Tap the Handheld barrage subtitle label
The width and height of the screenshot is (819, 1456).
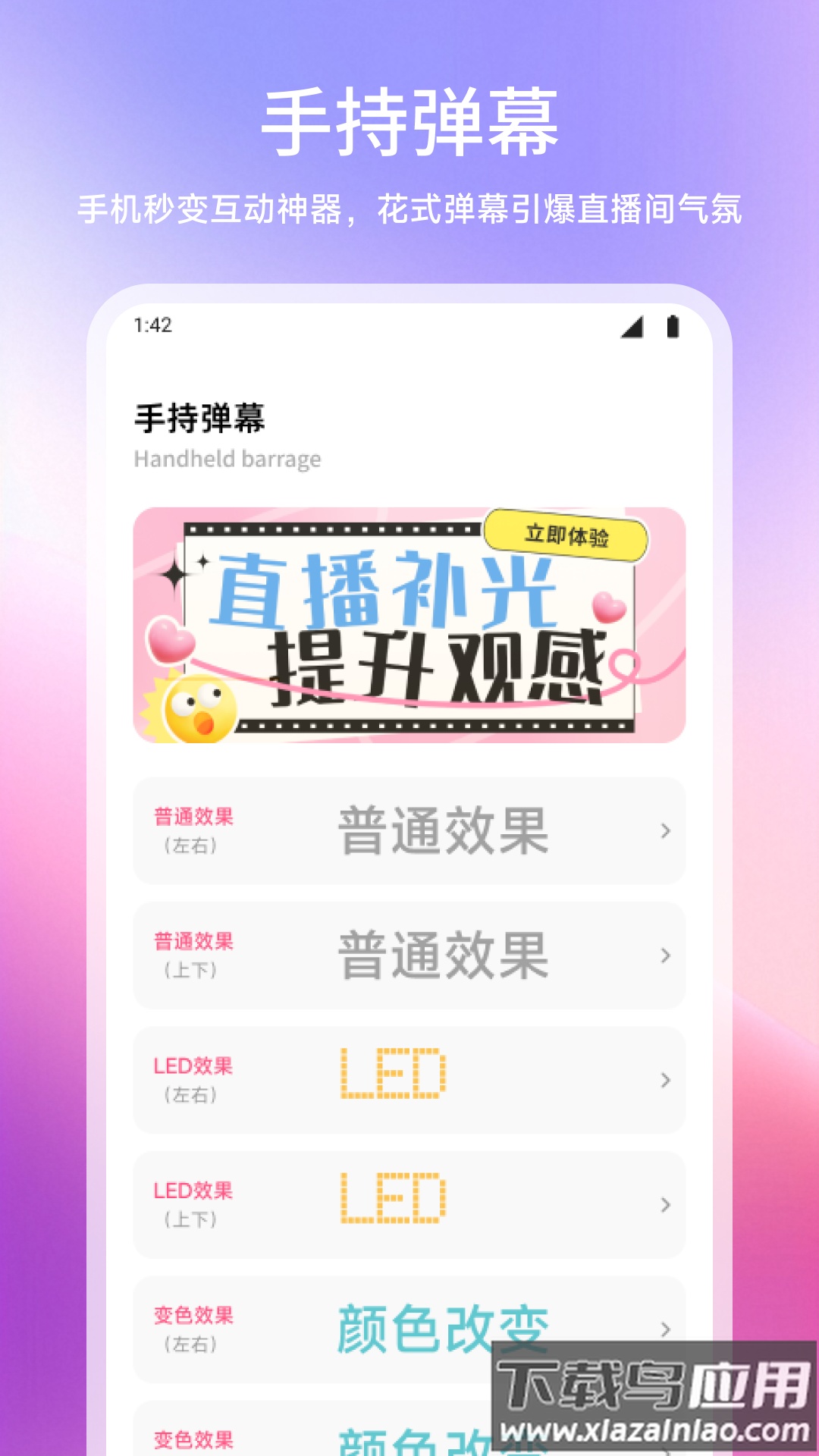point(227,458)
